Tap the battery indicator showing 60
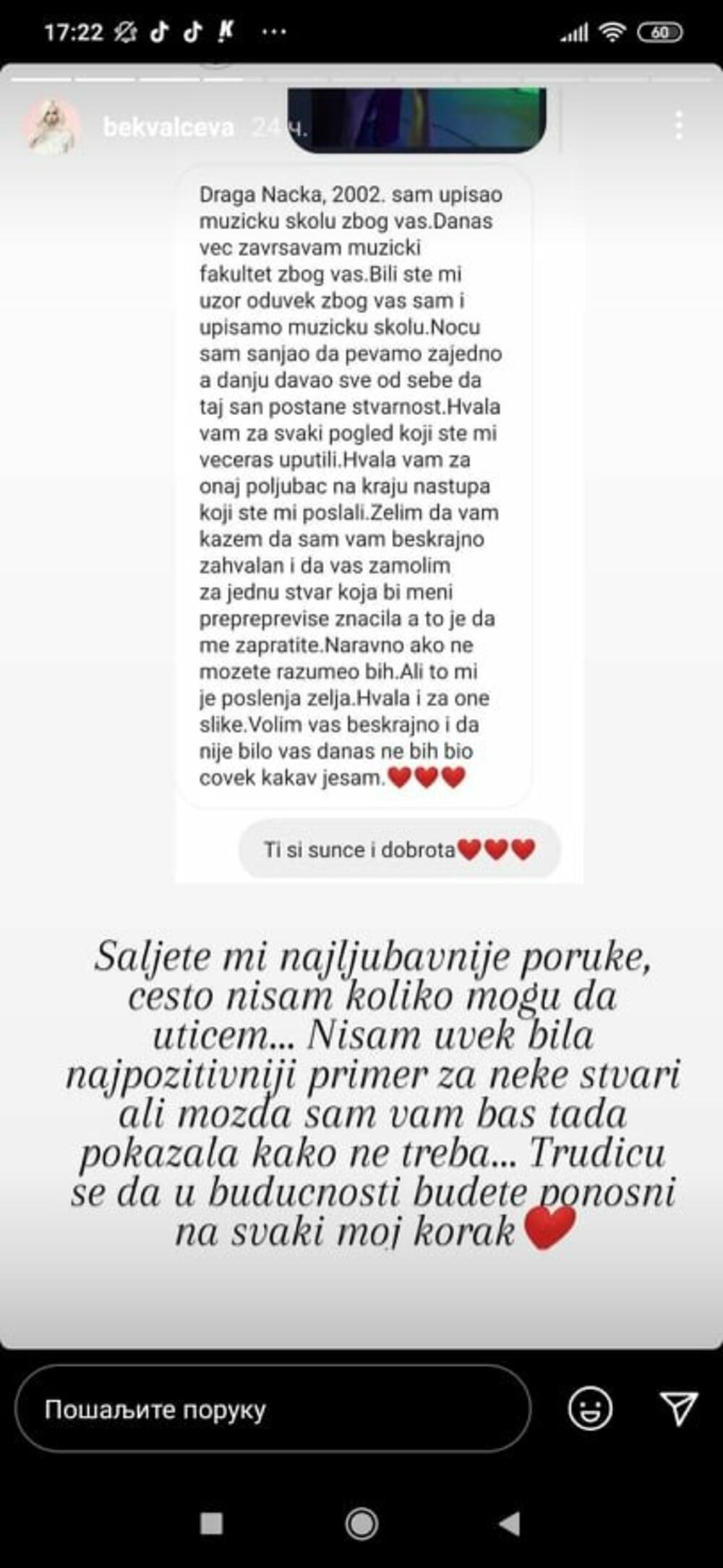 [662, 30]
